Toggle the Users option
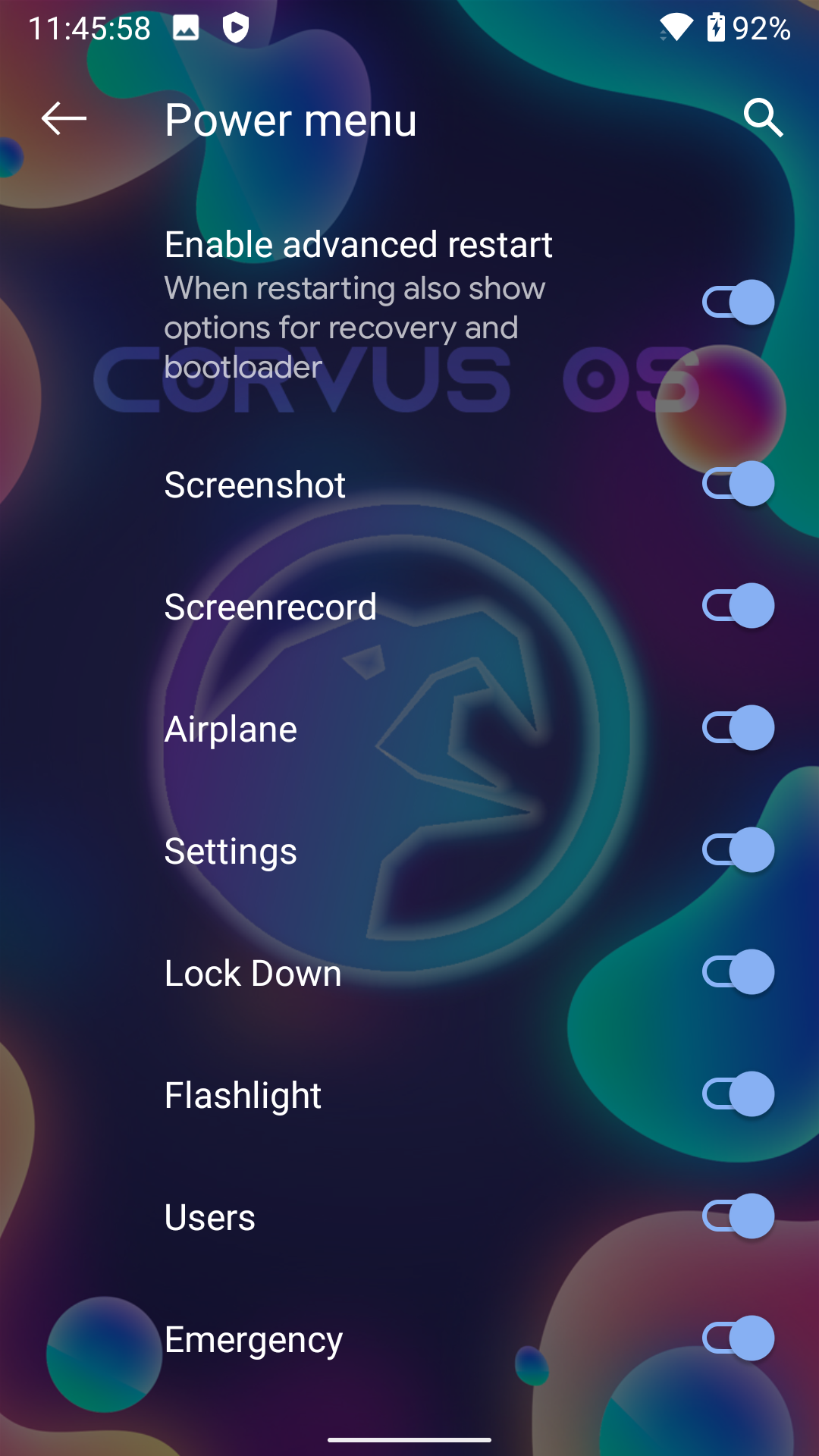The image size is (819, 1456). [738, 1216]
